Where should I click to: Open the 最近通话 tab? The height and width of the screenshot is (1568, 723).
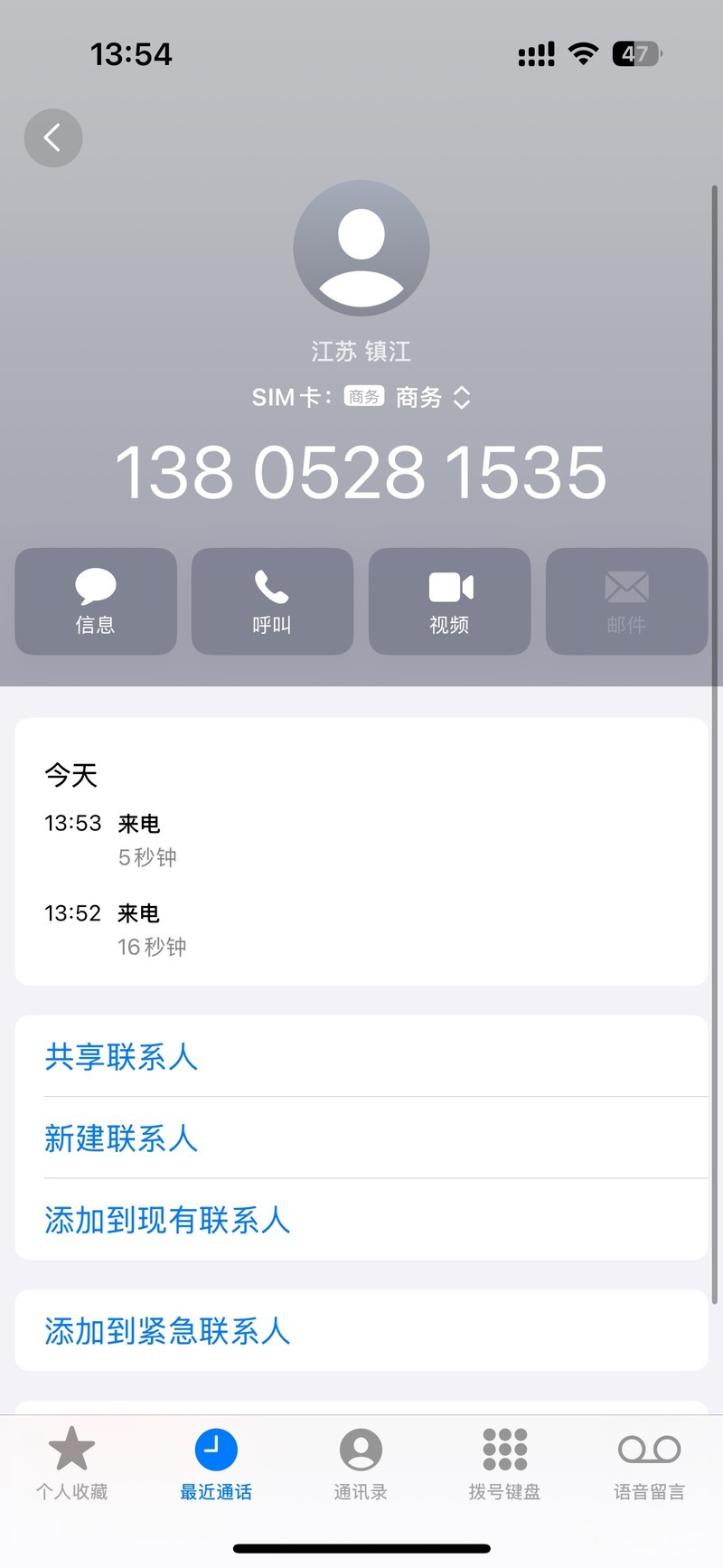click(x=216, y=1465)
